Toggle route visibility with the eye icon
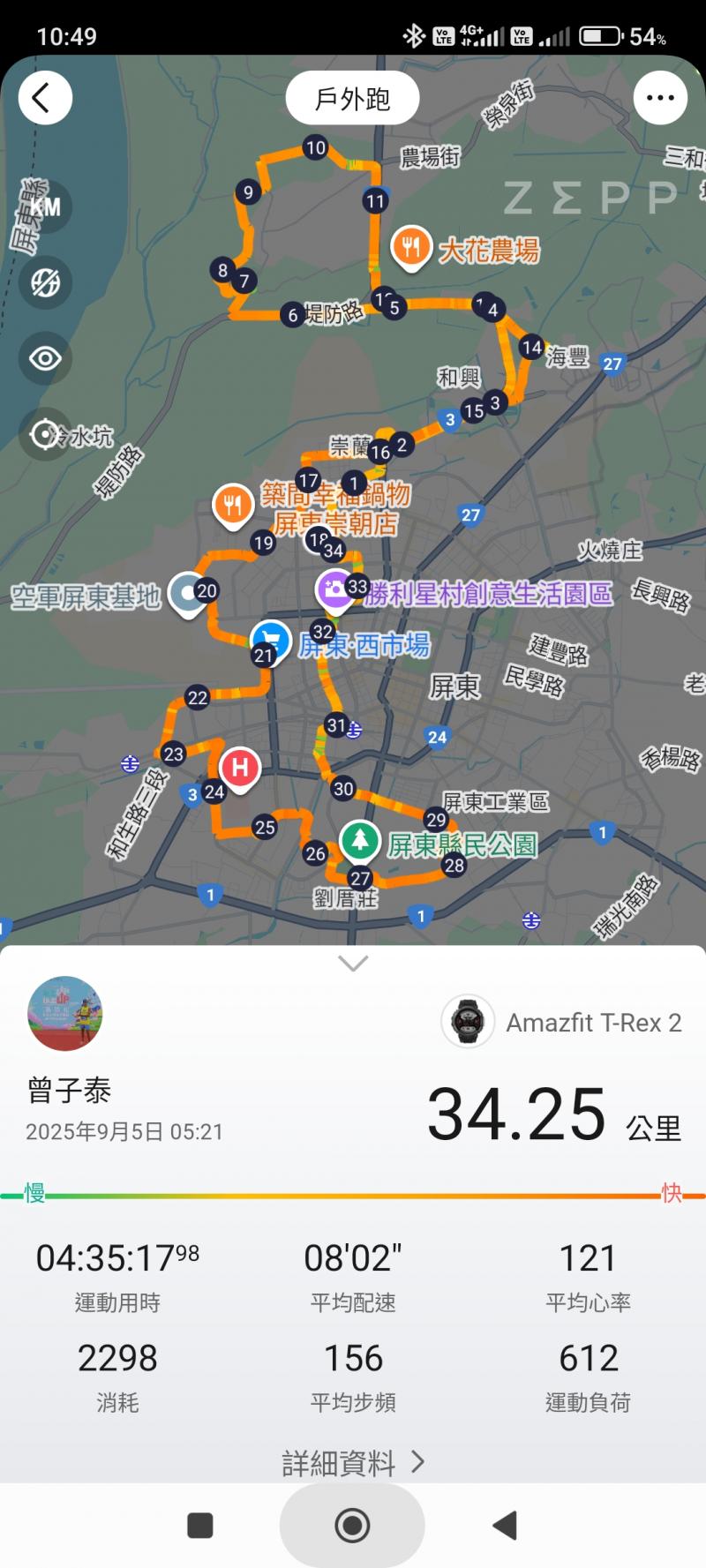This screenshot has height=1568, width=706. pyautogui.click(x=45, y=358)
